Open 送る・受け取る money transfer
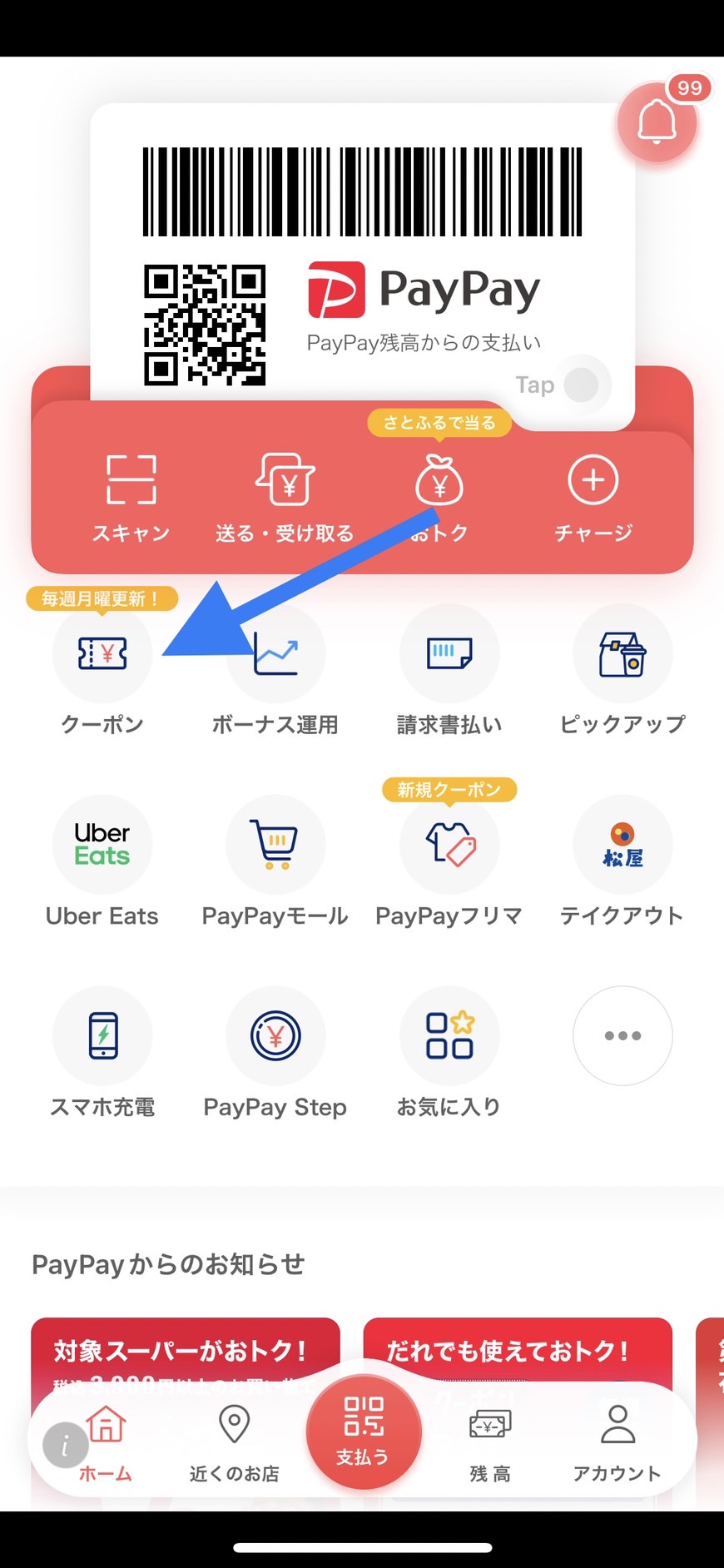Screen dimensions: 724x1568 pos(285,498)
